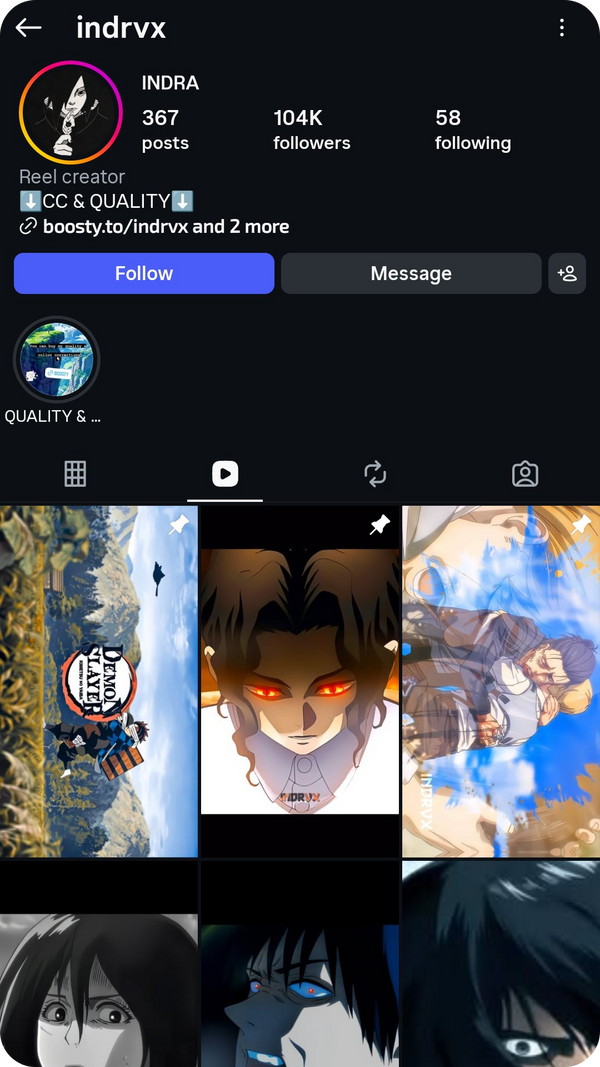Open the black-and-white girl's face reel
The height and width of the screenshot is (1067, 600).
pyautogui.click(x=98, y=965)
